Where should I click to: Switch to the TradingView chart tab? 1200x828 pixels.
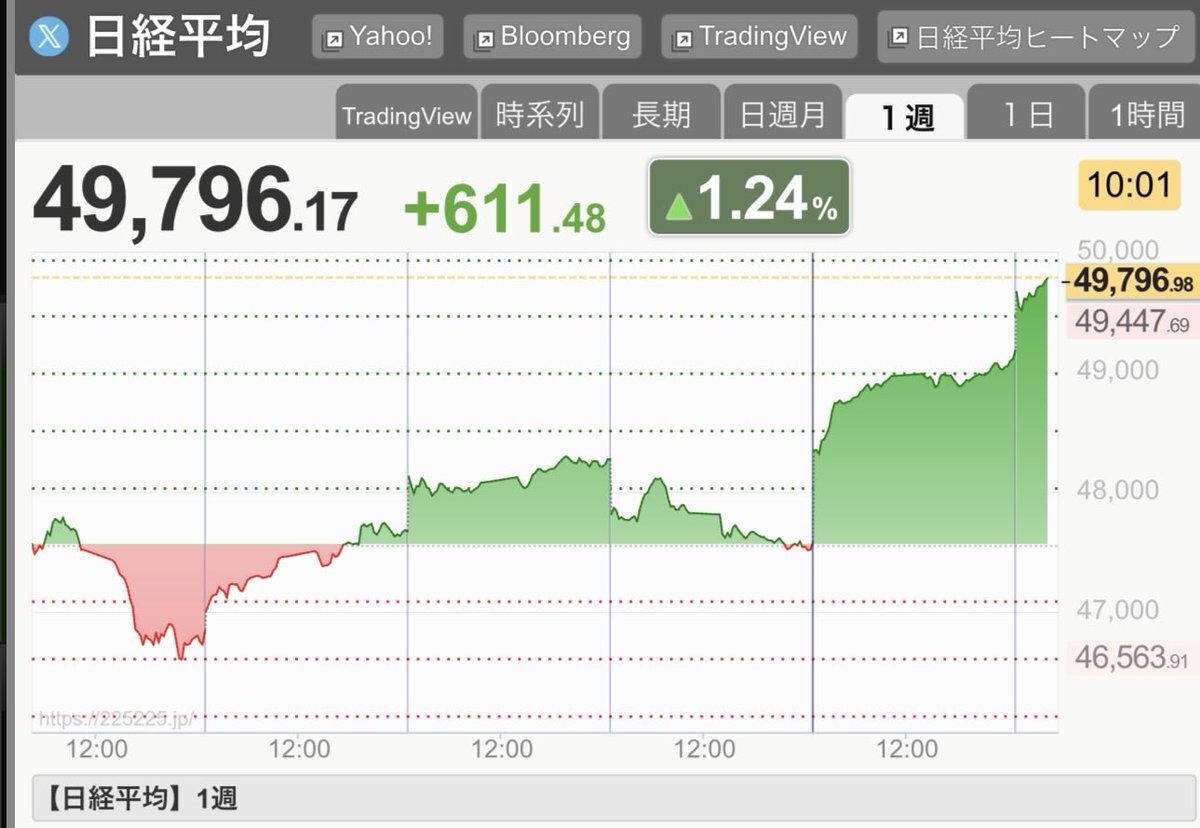tap(406, 115)
